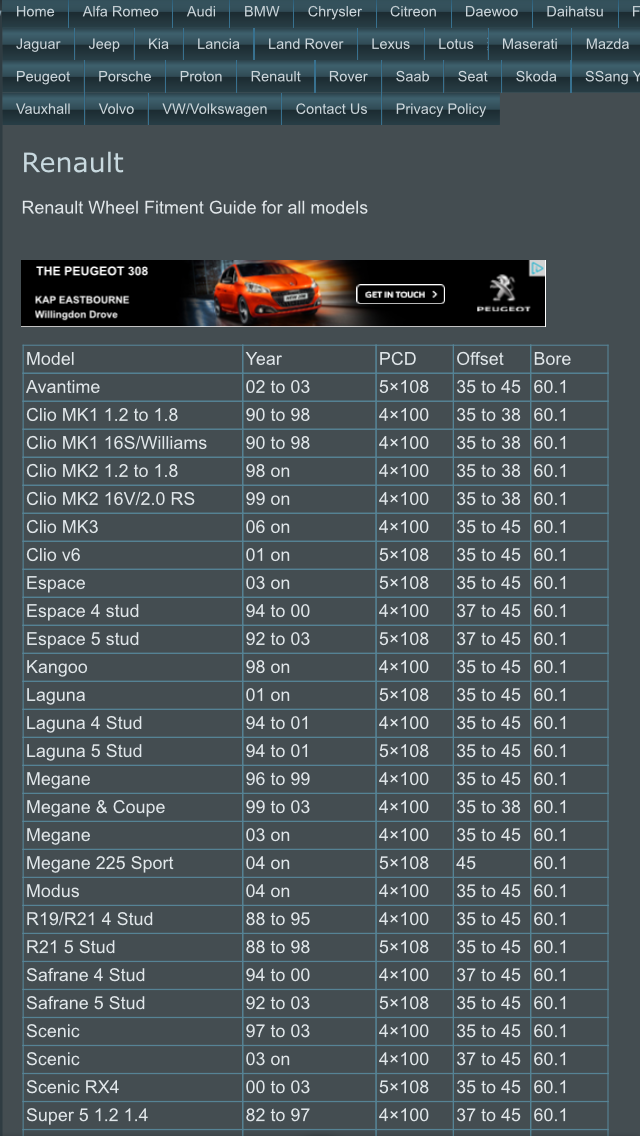
Task: Select Land Rover in the menu
Action: pyautogui.click(x=305, y=44)
